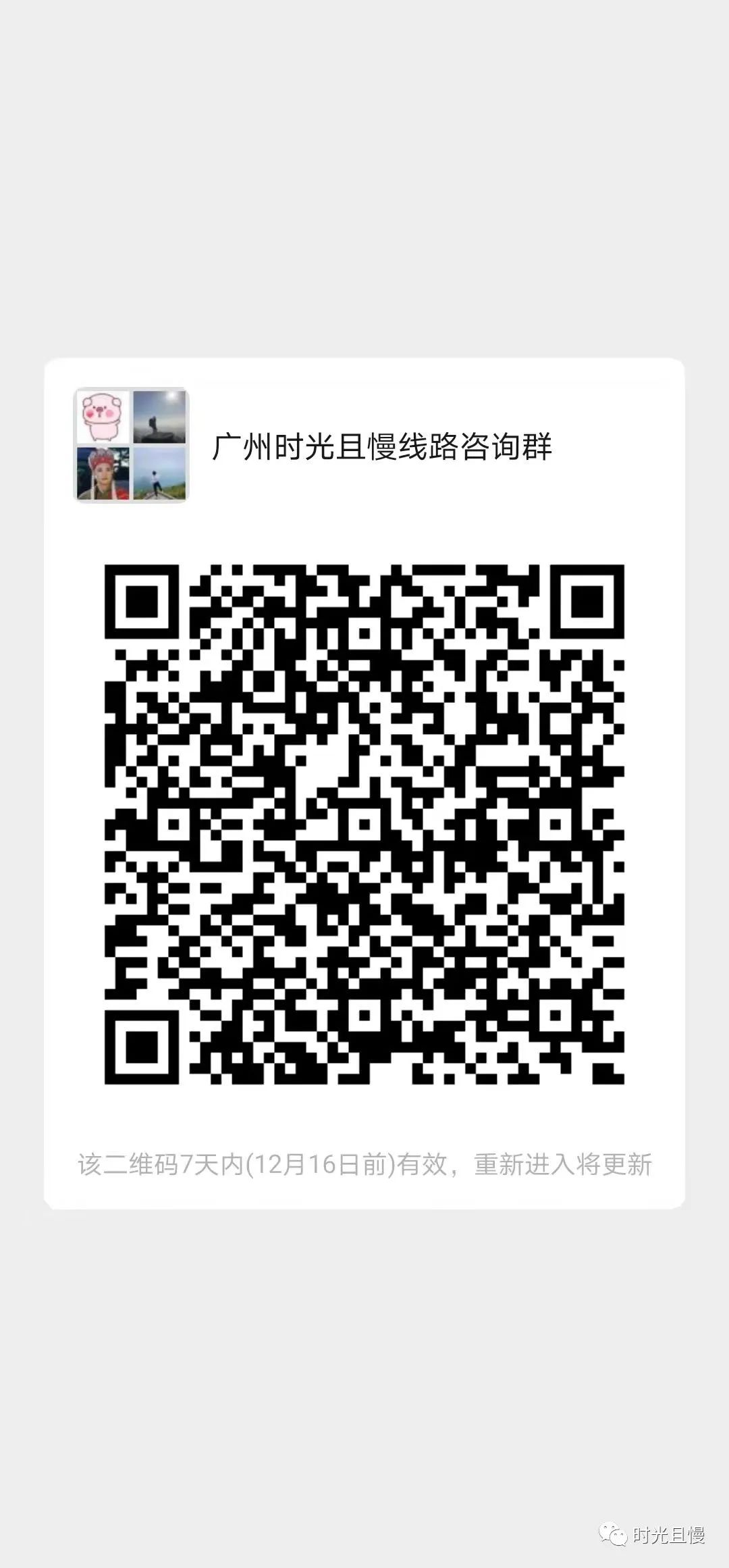
Task: Click the rounded top edge of the card
Action: pos(364,361)
